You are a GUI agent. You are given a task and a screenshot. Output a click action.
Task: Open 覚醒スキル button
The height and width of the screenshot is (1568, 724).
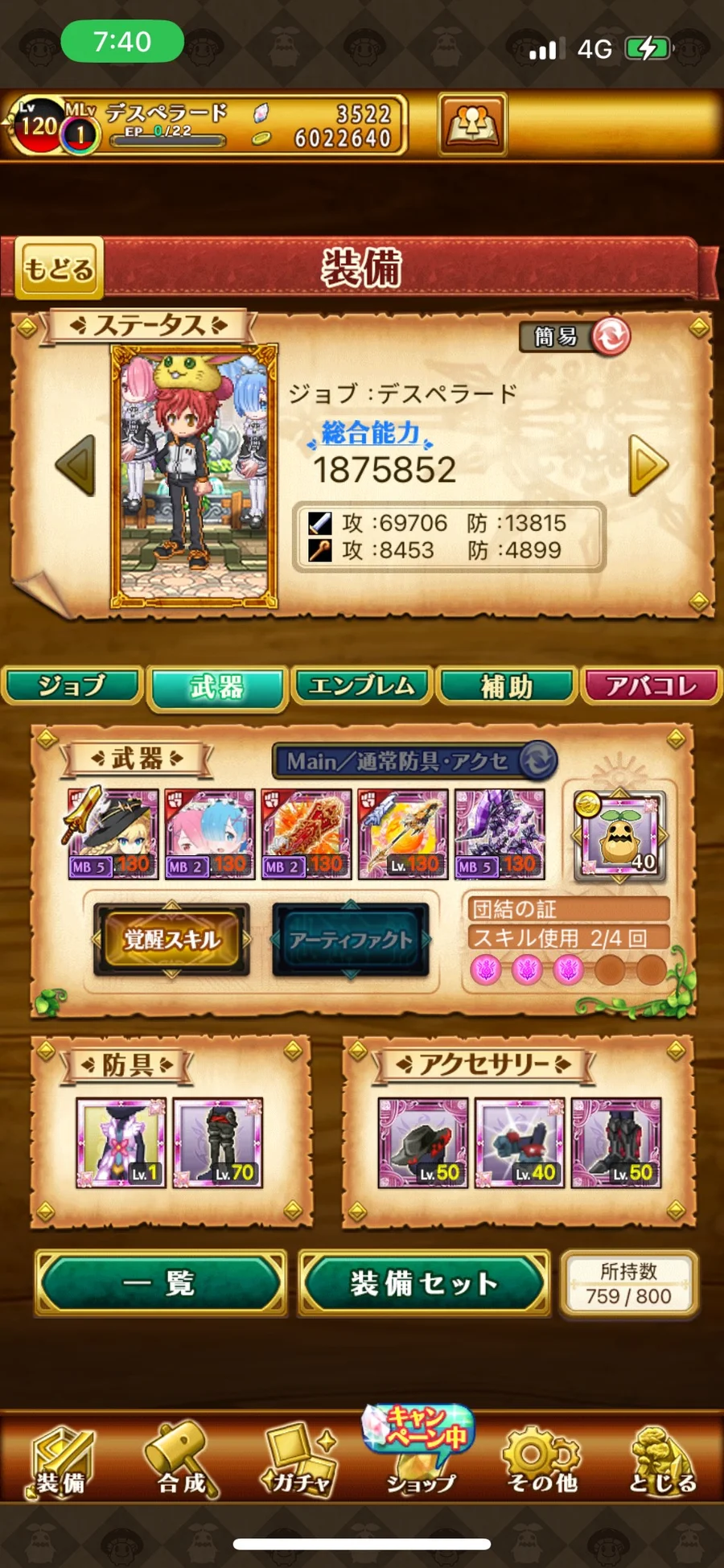click(171, 939)
